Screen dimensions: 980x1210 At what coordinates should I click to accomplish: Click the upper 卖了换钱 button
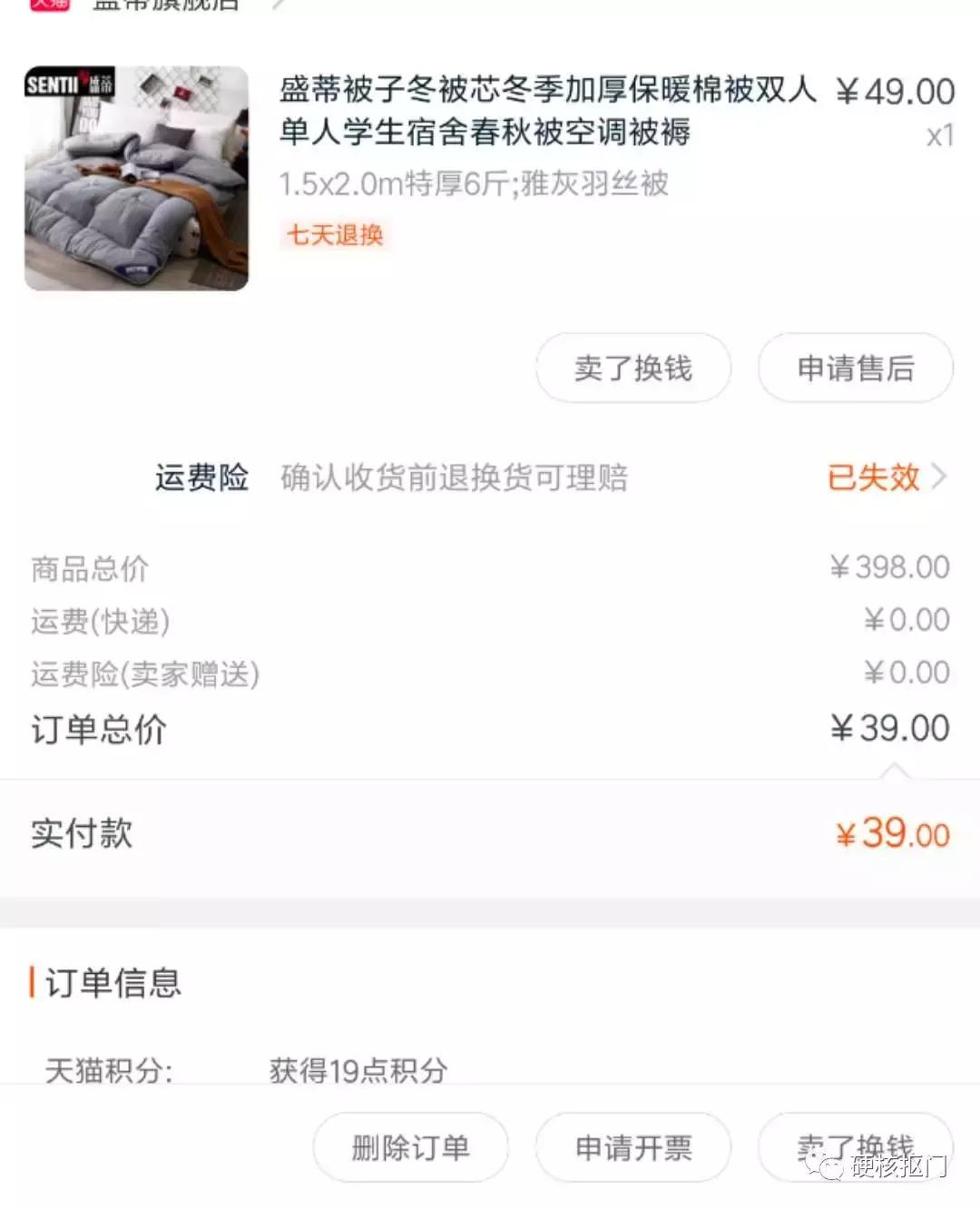click(632, 368)
